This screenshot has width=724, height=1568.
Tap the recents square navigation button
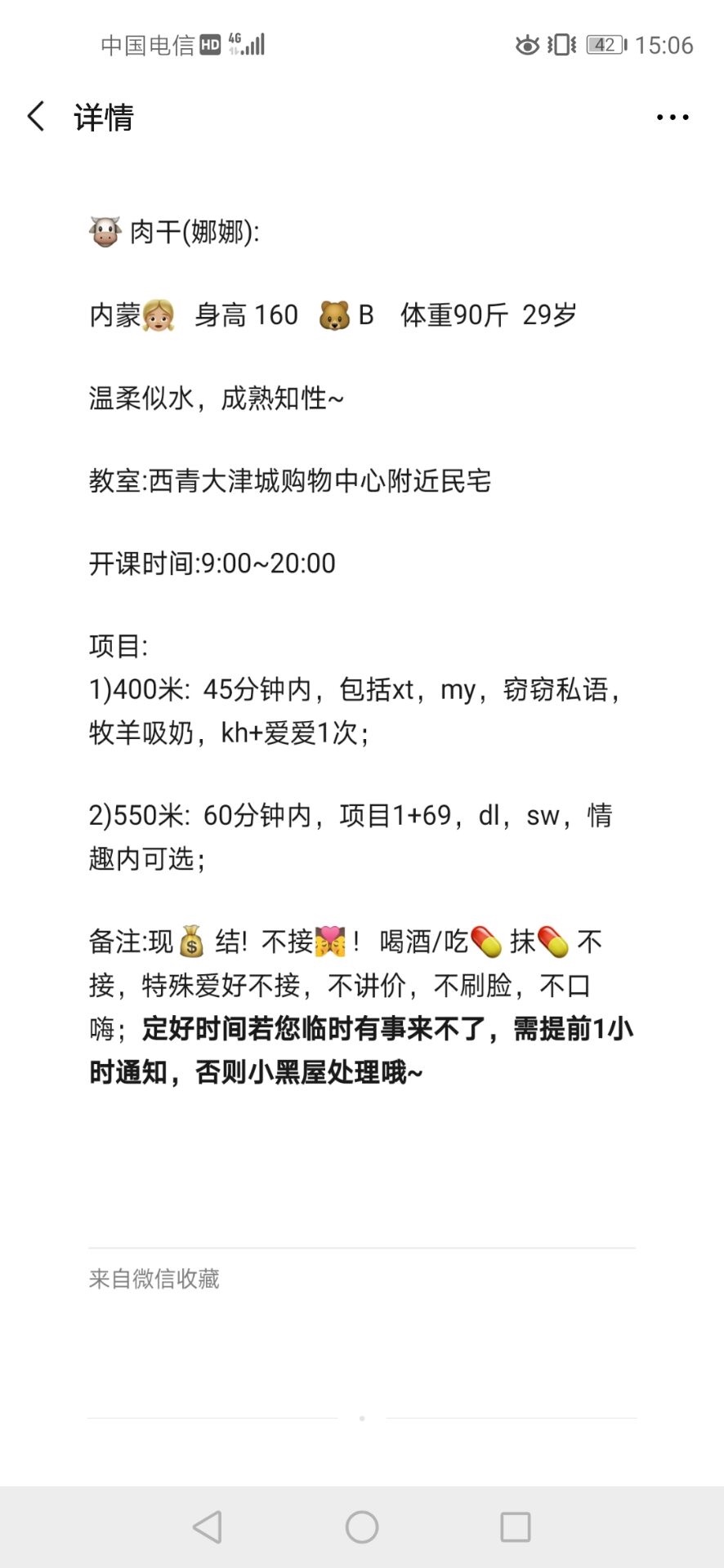512,1525
